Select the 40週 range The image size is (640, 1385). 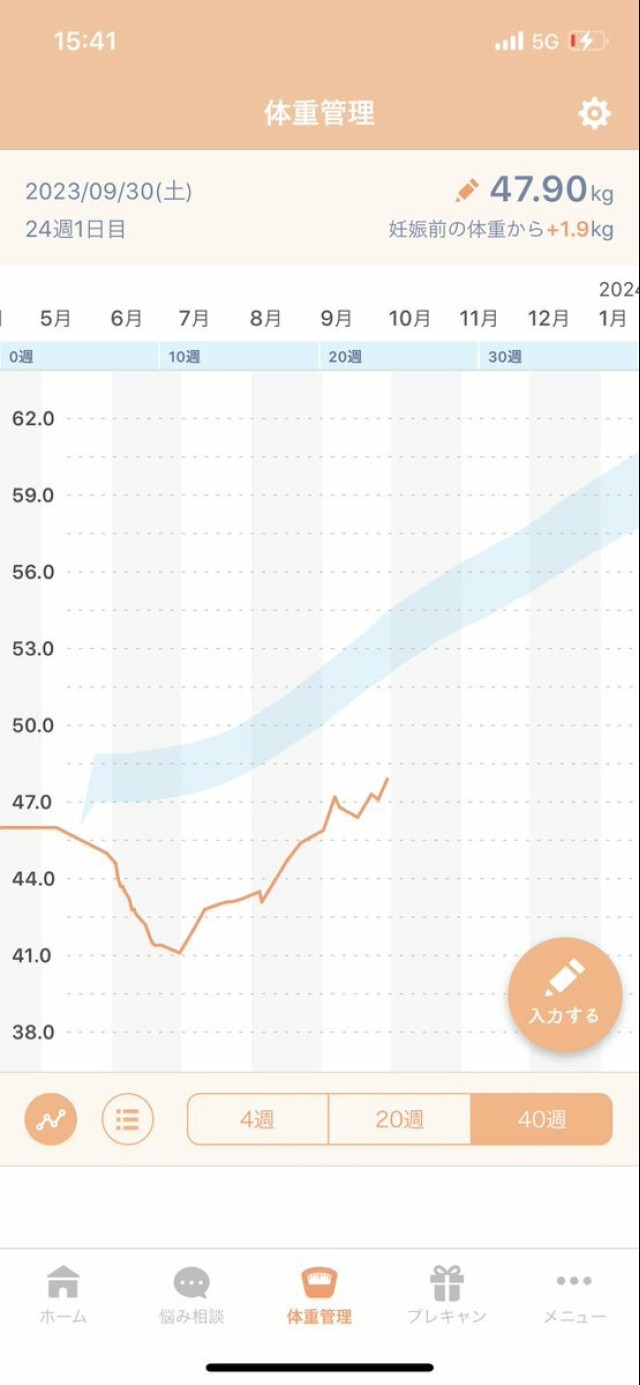point(541,1119)
